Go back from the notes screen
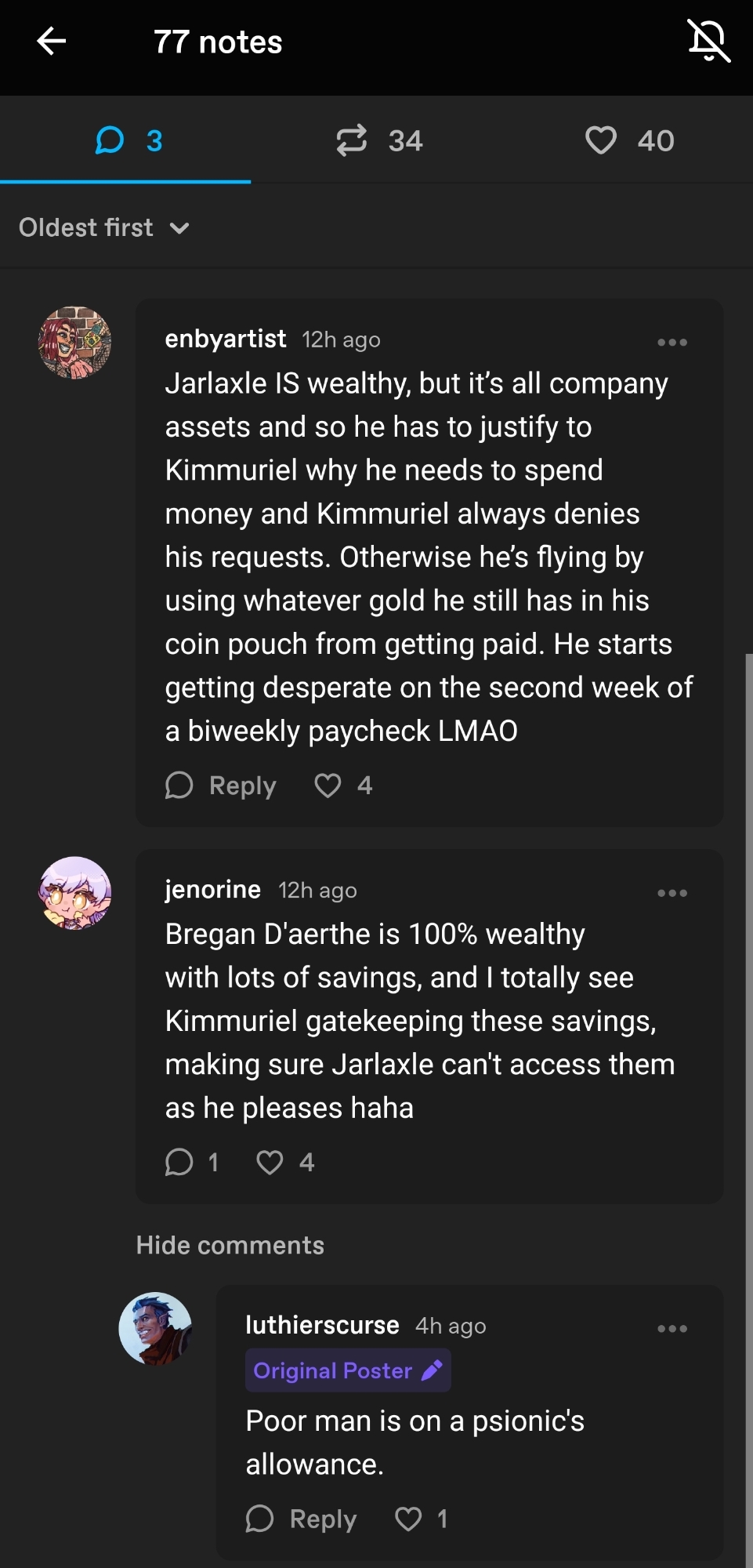The height and width of the screenshot is (1568, 753). 51,42
